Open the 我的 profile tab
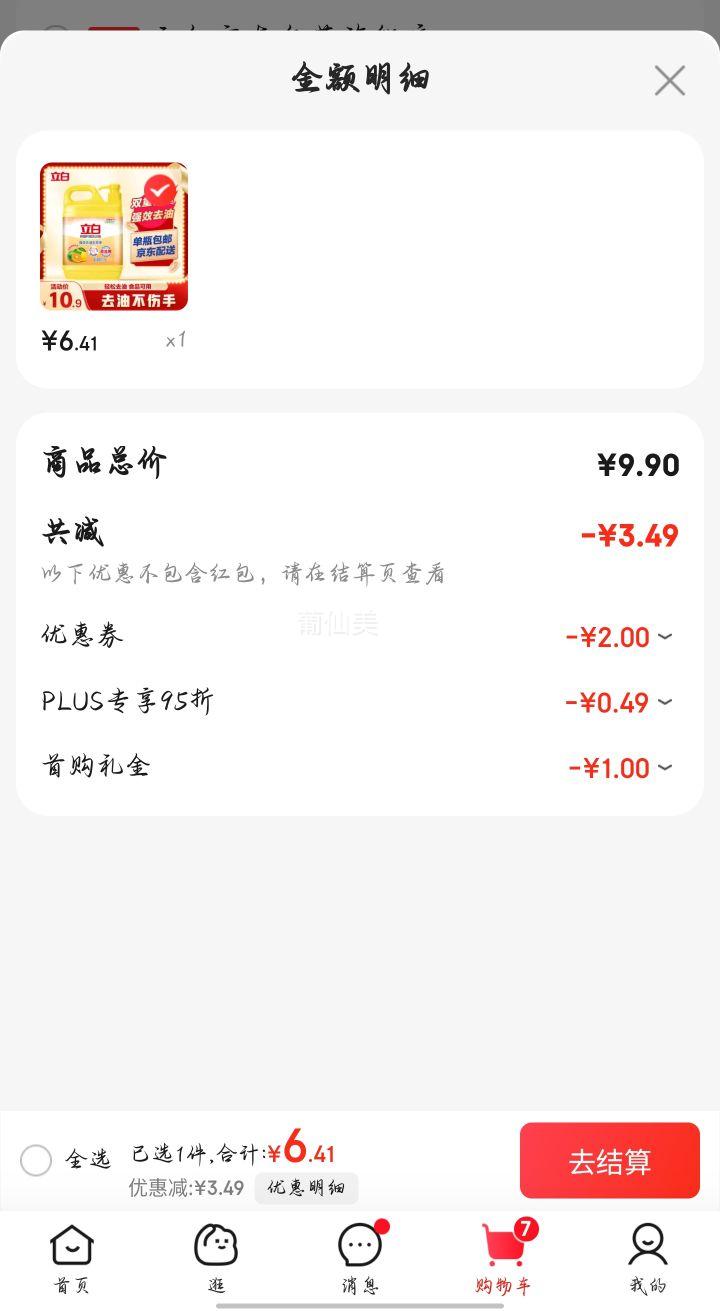Image resolution: width=720 pixels, height=1311 pixels. [647, 1258]
